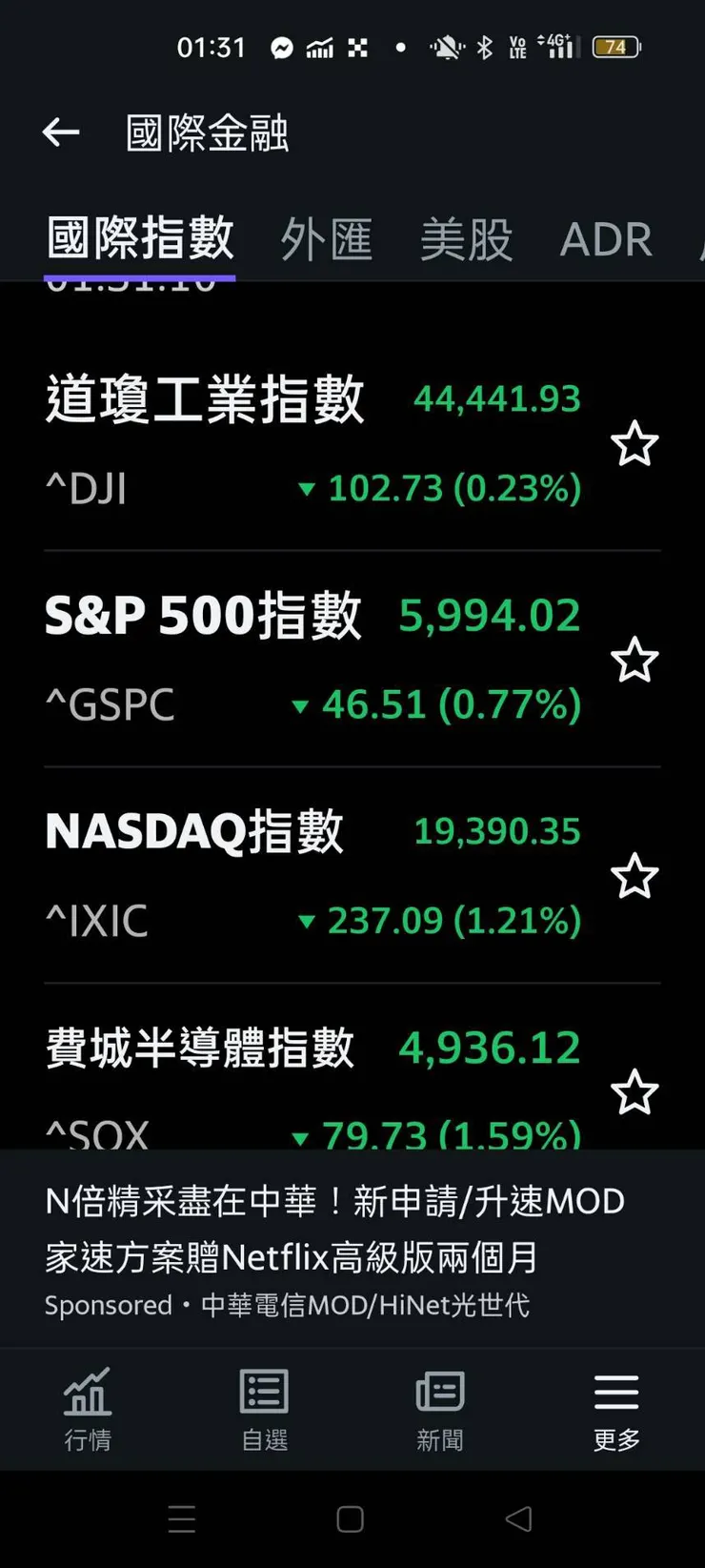Star the S&P 500指數 row
This screenshot has height=1568, width=705.
point(634,660)
